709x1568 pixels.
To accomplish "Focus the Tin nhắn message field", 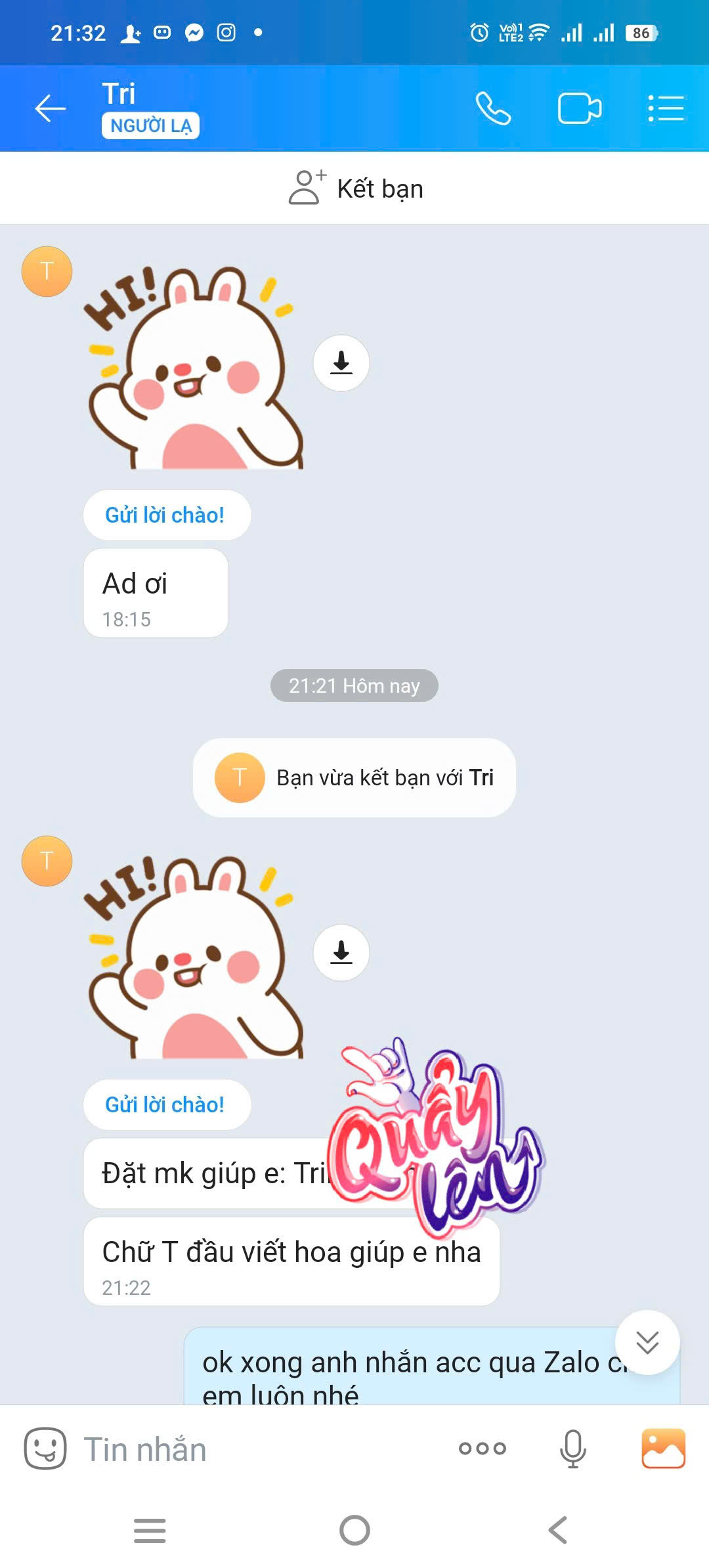I will tap(249, 1450).
